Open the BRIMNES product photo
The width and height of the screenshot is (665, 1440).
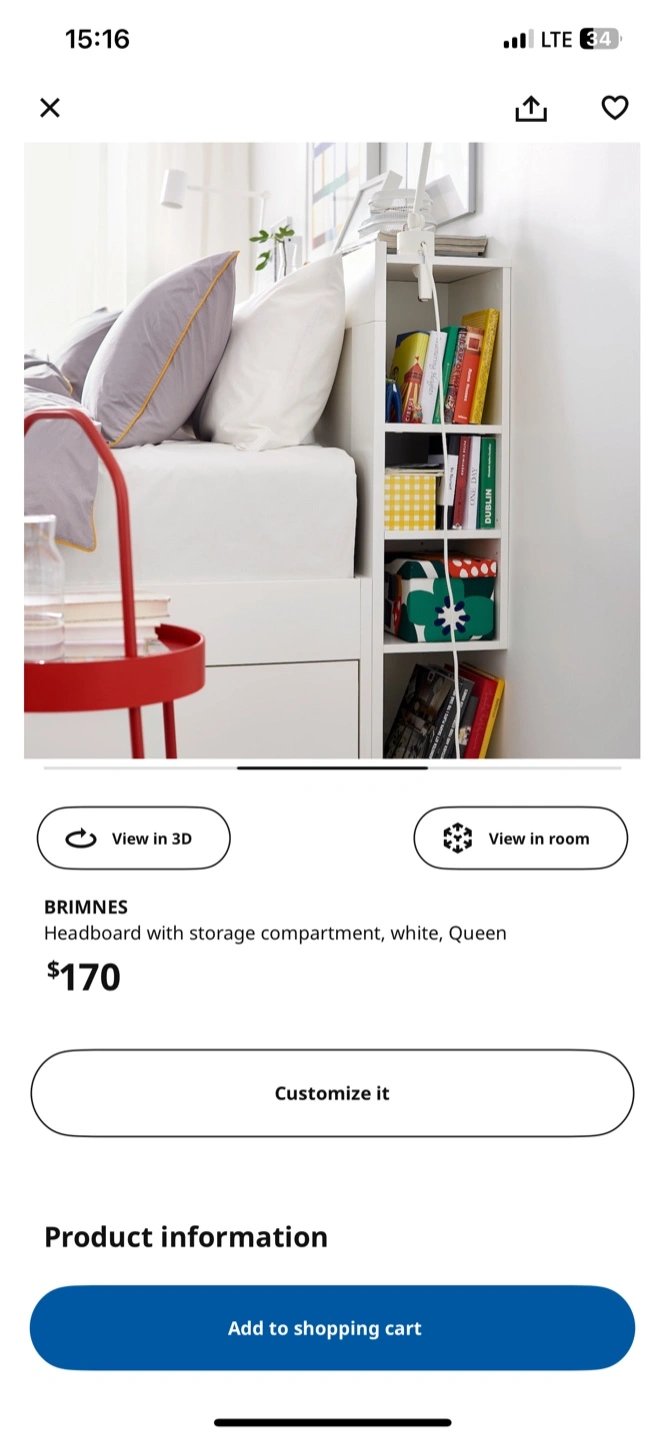tap(332, 450)
